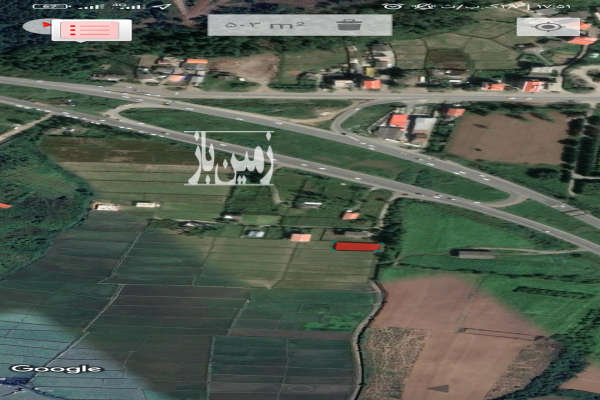Open the red list menu button
600x400 pixels.
point(91,30)
